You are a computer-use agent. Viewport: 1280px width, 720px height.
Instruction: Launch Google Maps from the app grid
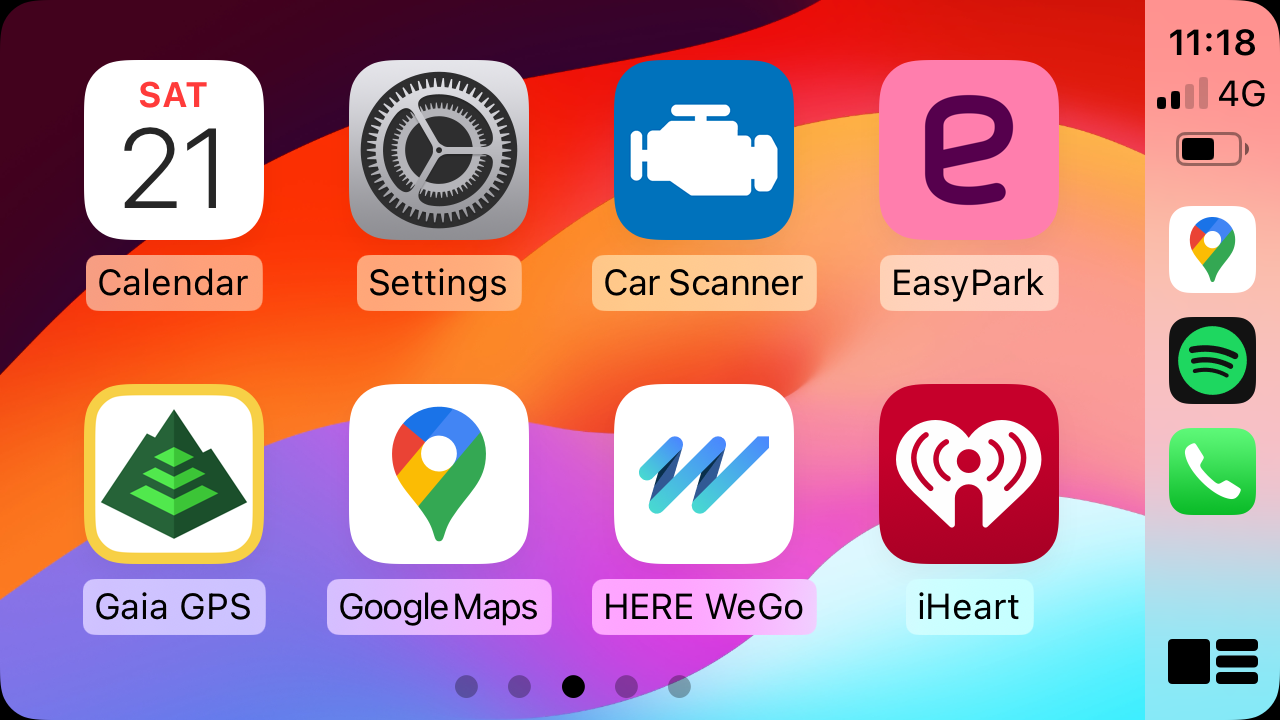[438, 474]
